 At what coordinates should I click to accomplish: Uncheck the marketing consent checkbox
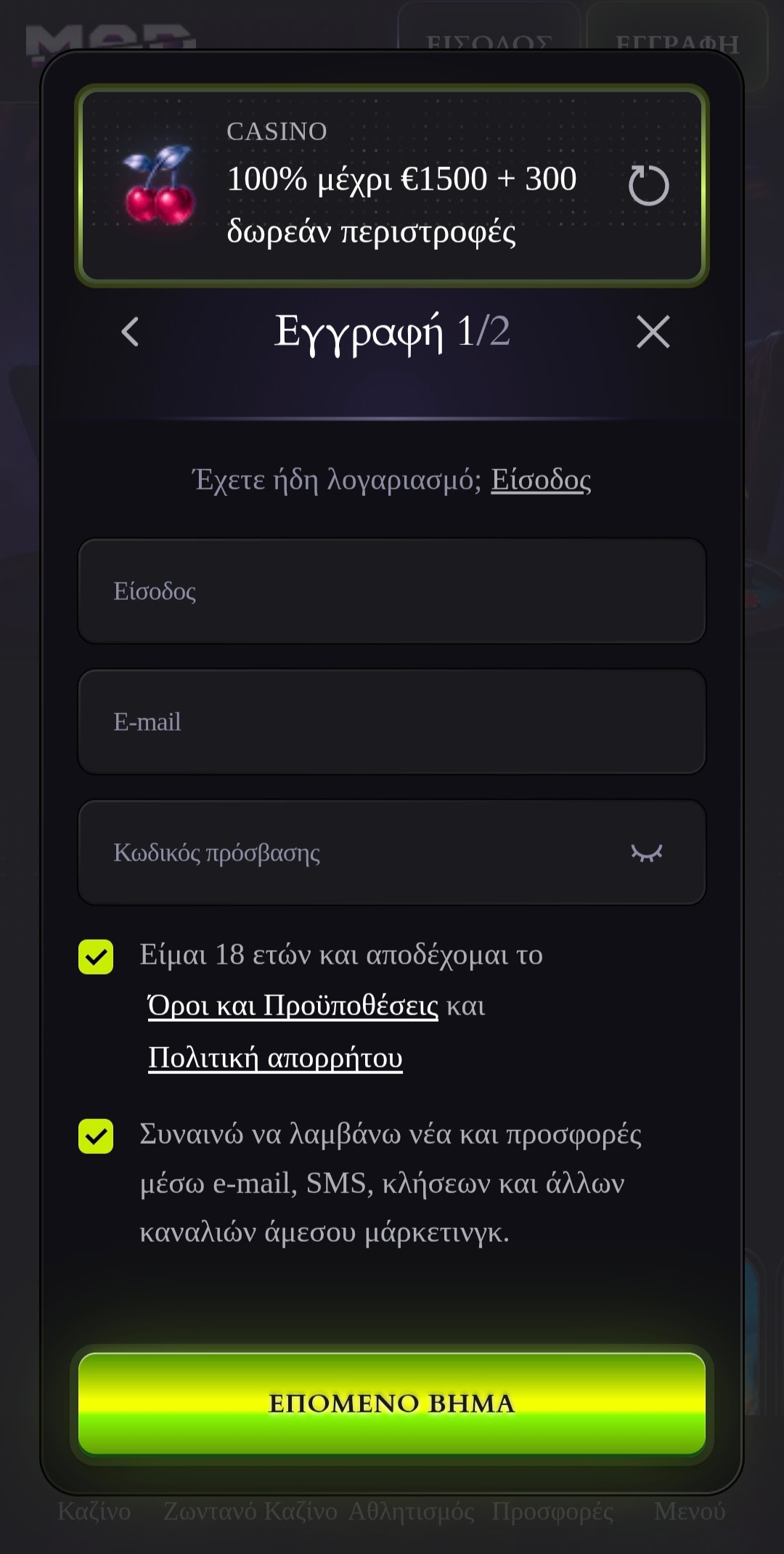(96, 1136)
